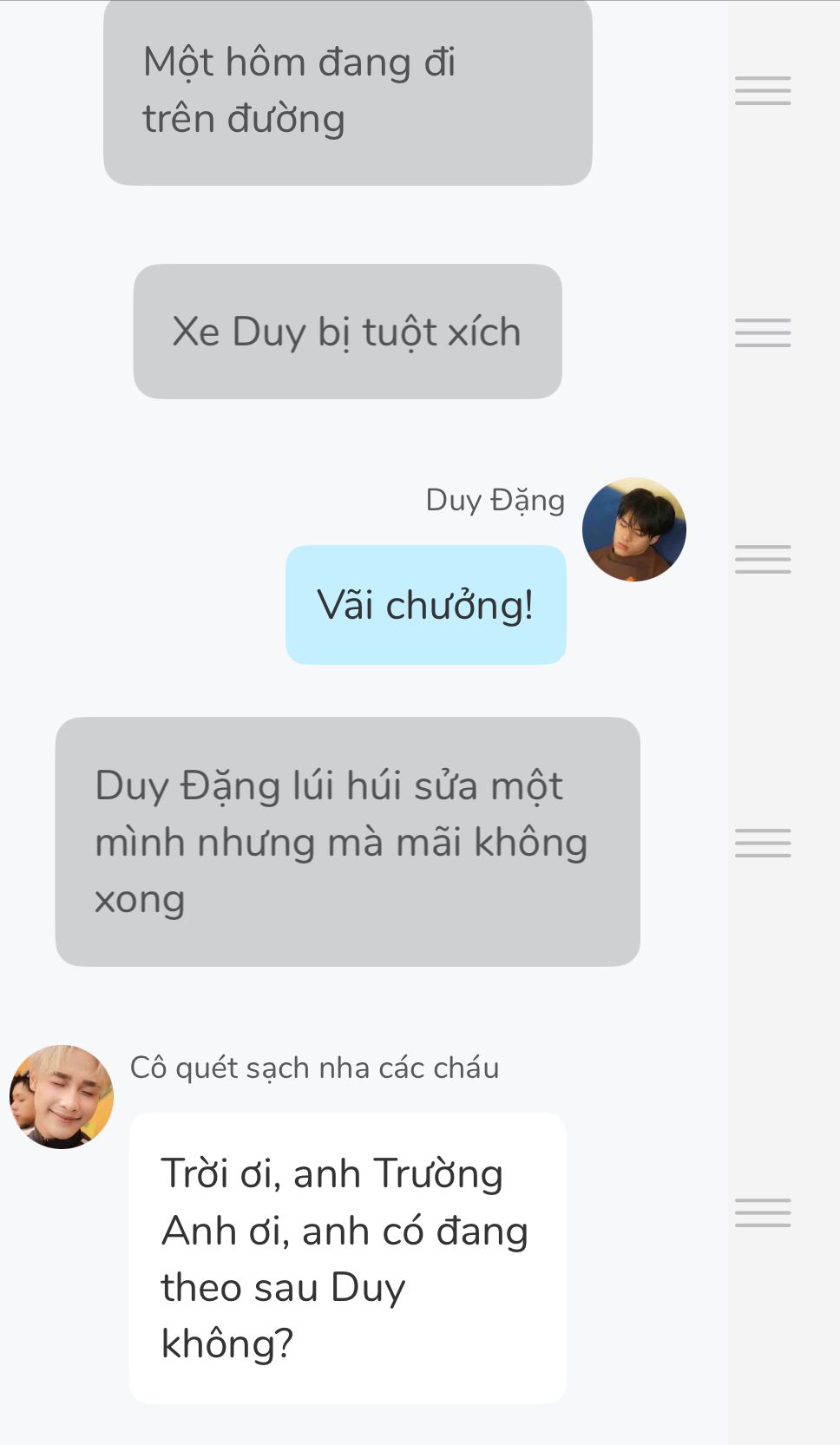Open the message "Trời ơi, anh Trường Anh ơi"
840x1445 pixels.
(347, 1258)
